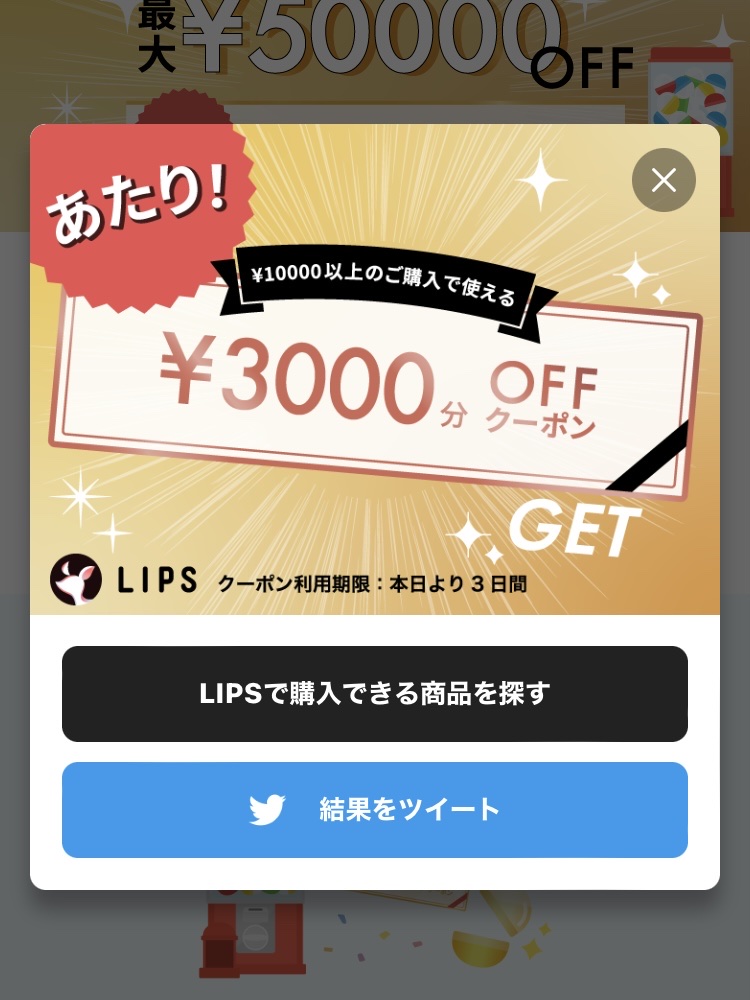
Task: Click the OFF text in the top banner
Action: pos(583,68)
